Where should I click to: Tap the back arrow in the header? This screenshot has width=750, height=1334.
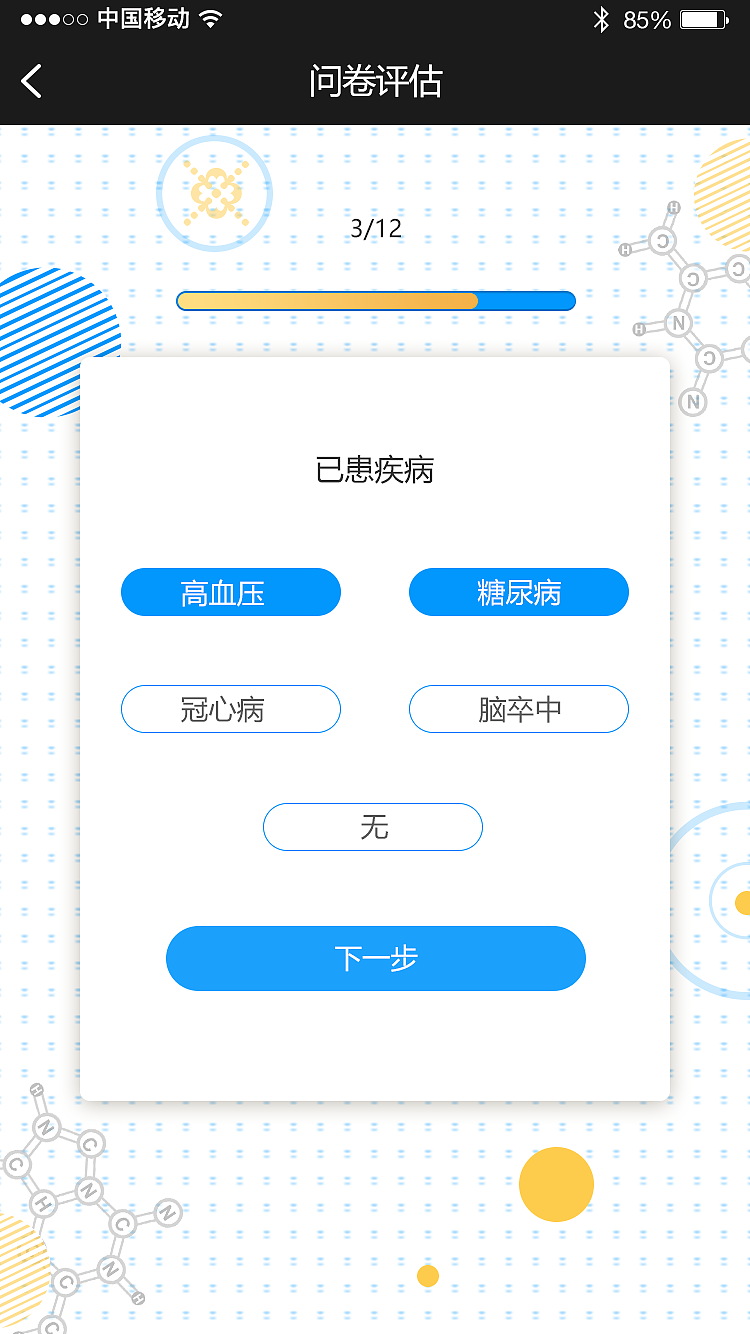coord(30,81)
